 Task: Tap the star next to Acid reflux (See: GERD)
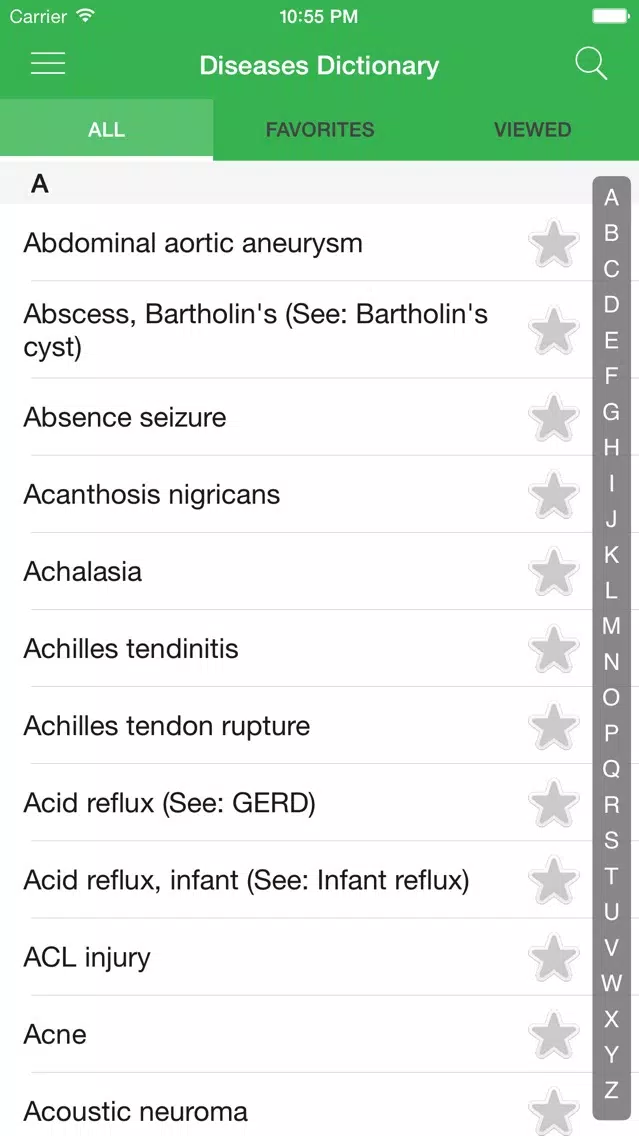(x=554, y=803)
